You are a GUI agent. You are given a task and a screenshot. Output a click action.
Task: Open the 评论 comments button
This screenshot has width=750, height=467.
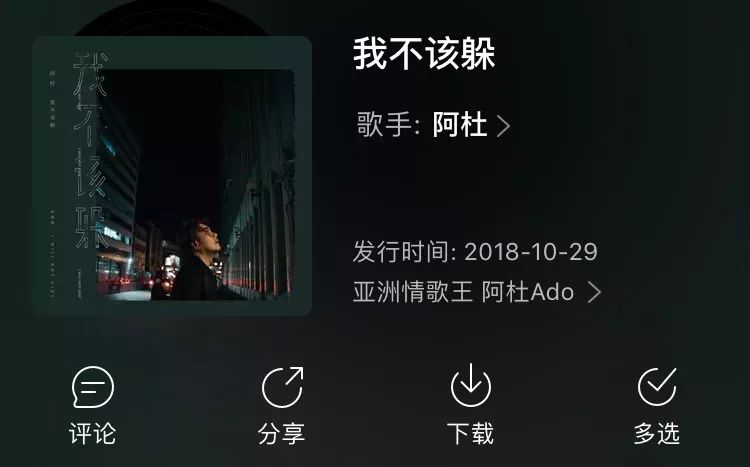[x=92, y=404]
